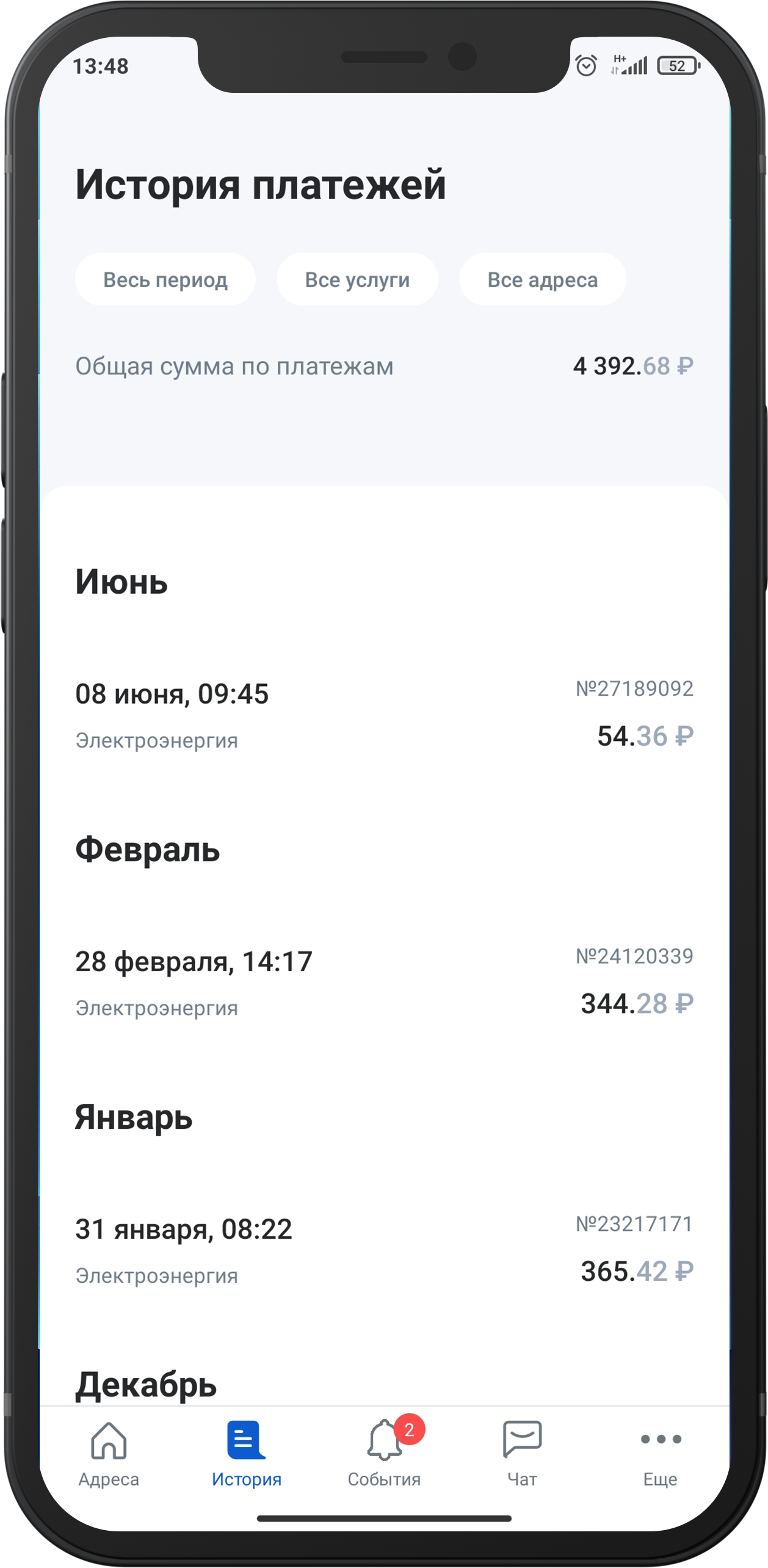The width and height of the screenshot is (768, 1568).
Task: Open payment from 28 февраля, 14:17
Action: (384, 982)
